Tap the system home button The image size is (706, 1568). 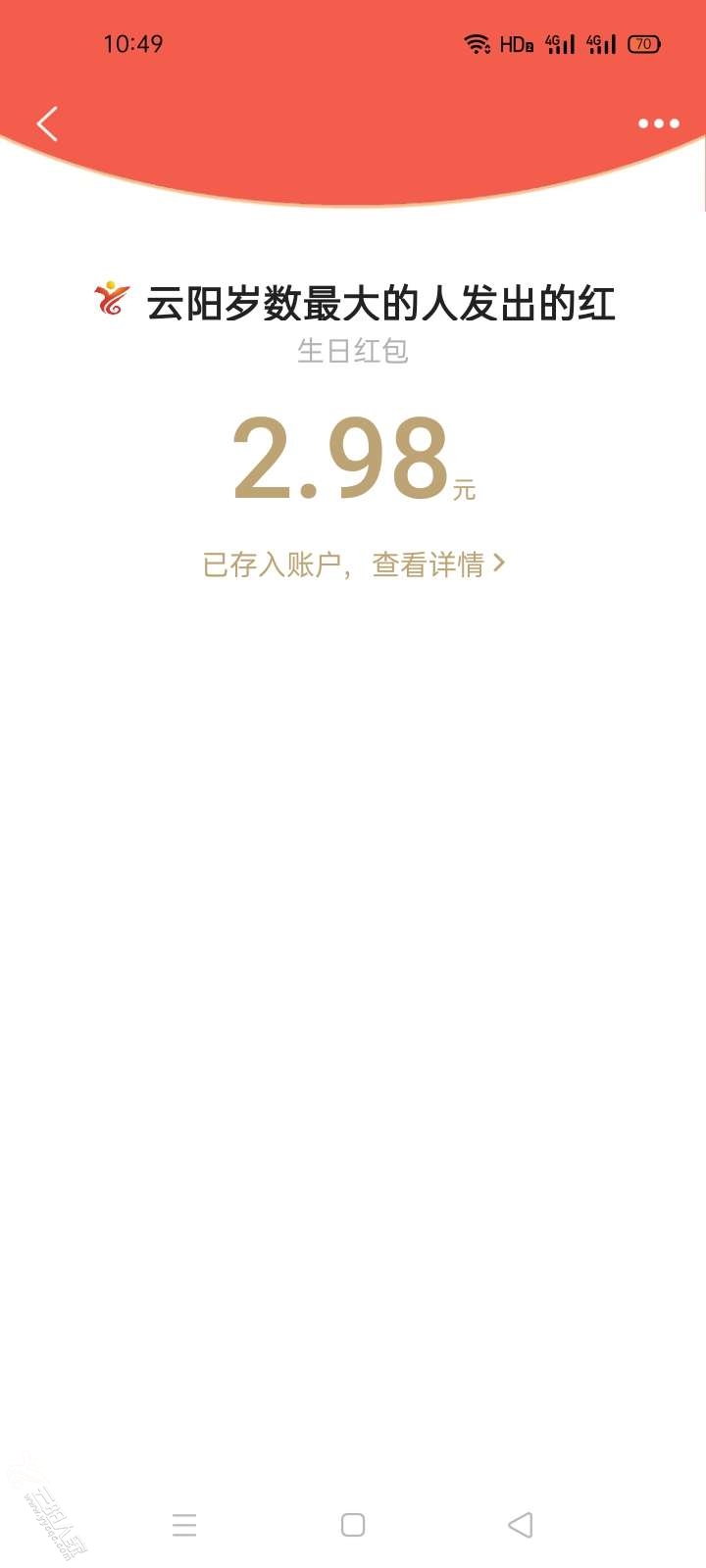pyautogui.click(x=353, y=1525)
